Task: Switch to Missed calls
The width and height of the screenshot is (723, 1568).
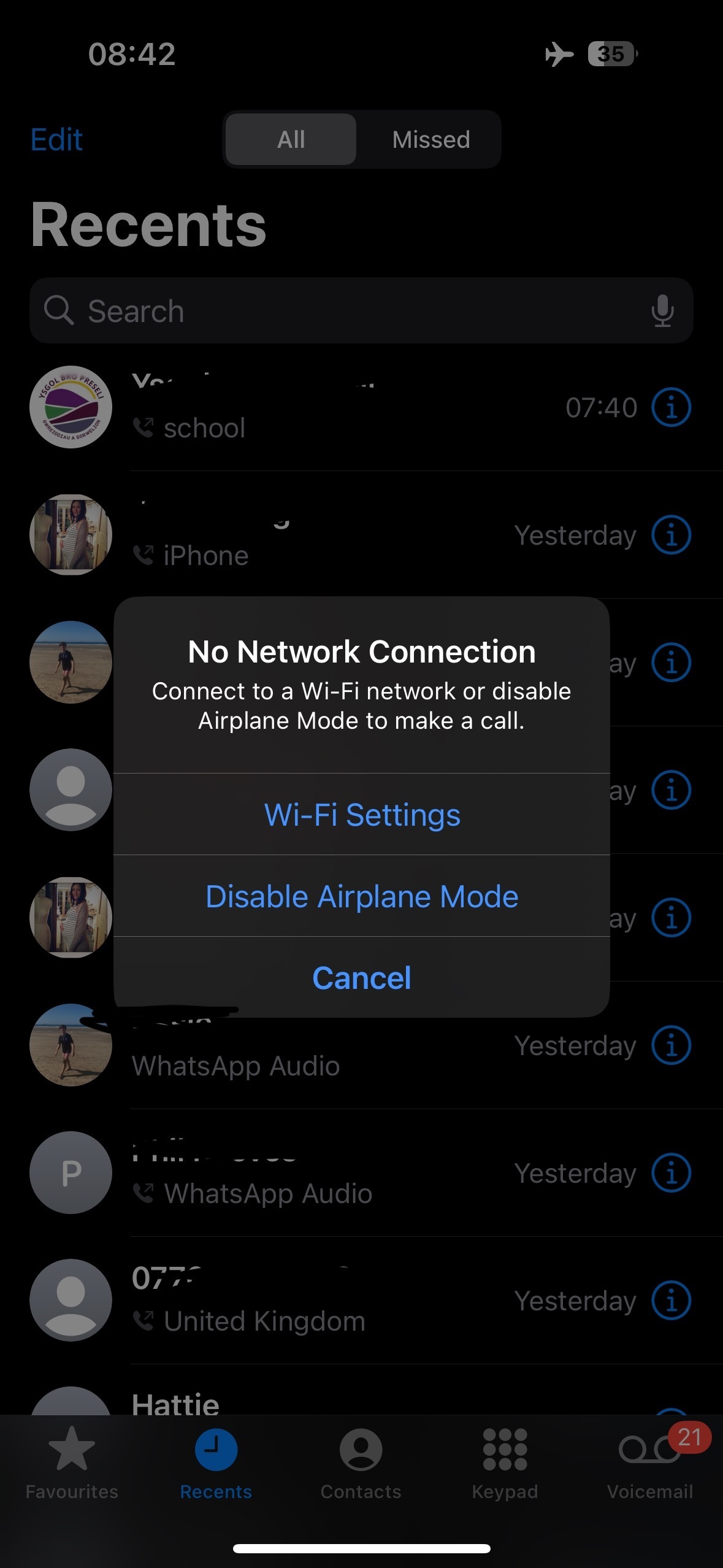Action: [x=431, y=139]
